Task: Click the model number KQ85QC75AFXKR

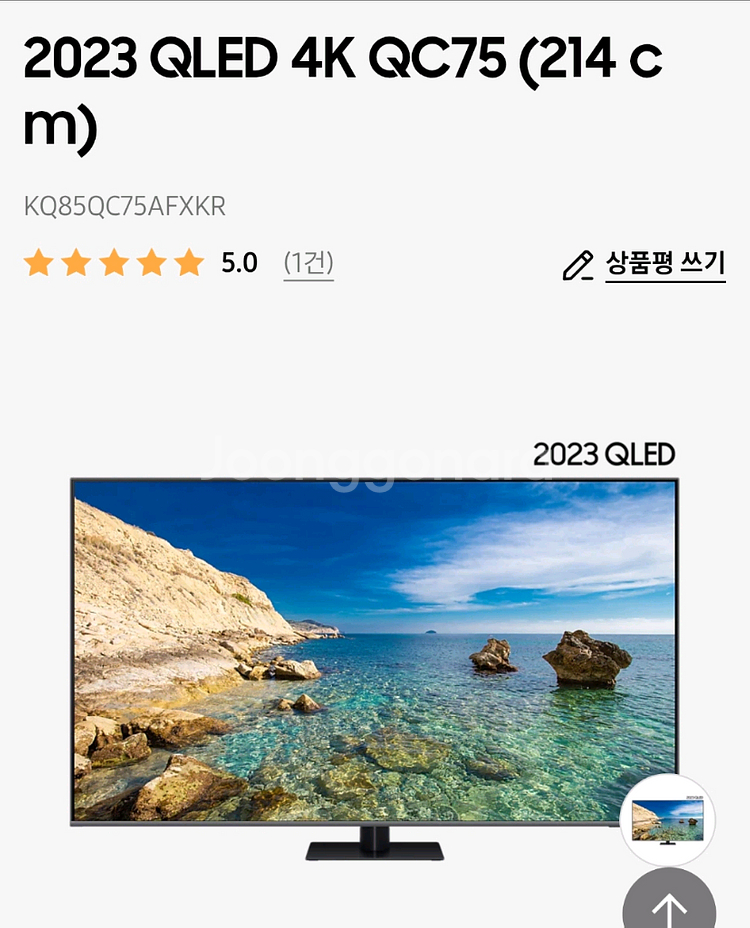Action: (125, 207)
